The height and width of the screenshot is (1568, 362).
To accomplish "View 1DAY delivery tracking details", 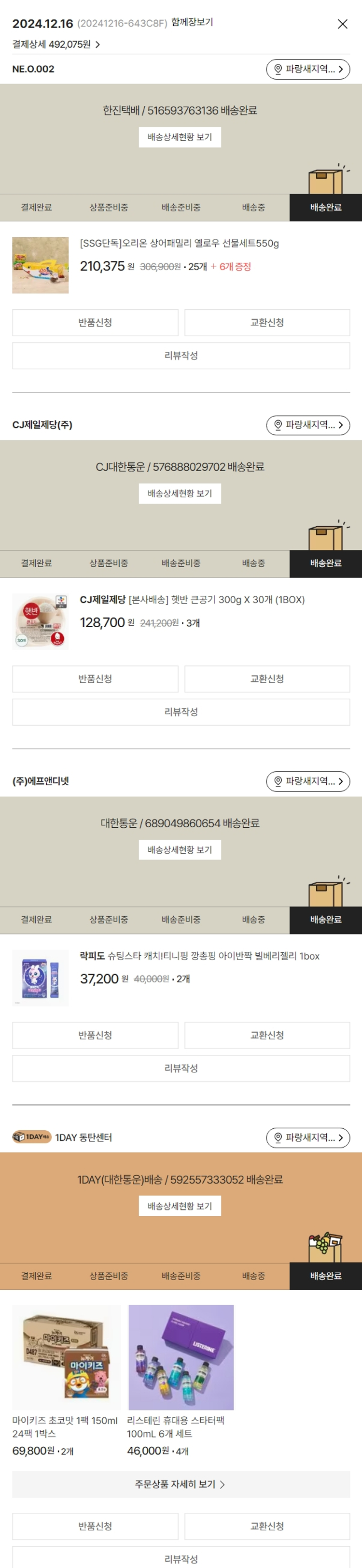I will click(x=180, y=1206).
